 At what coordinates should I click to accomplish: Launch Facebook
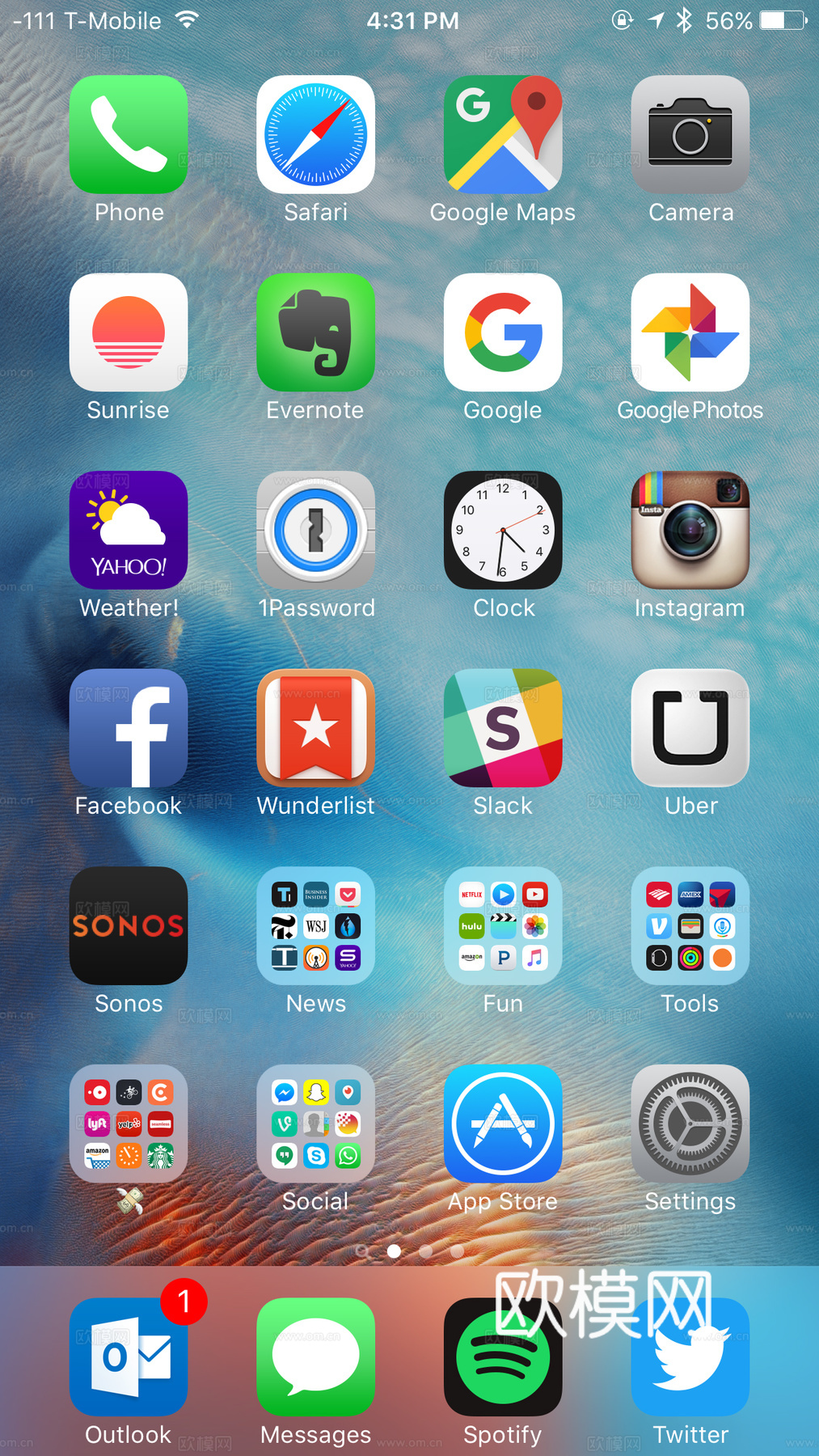(x=129, y=728)
